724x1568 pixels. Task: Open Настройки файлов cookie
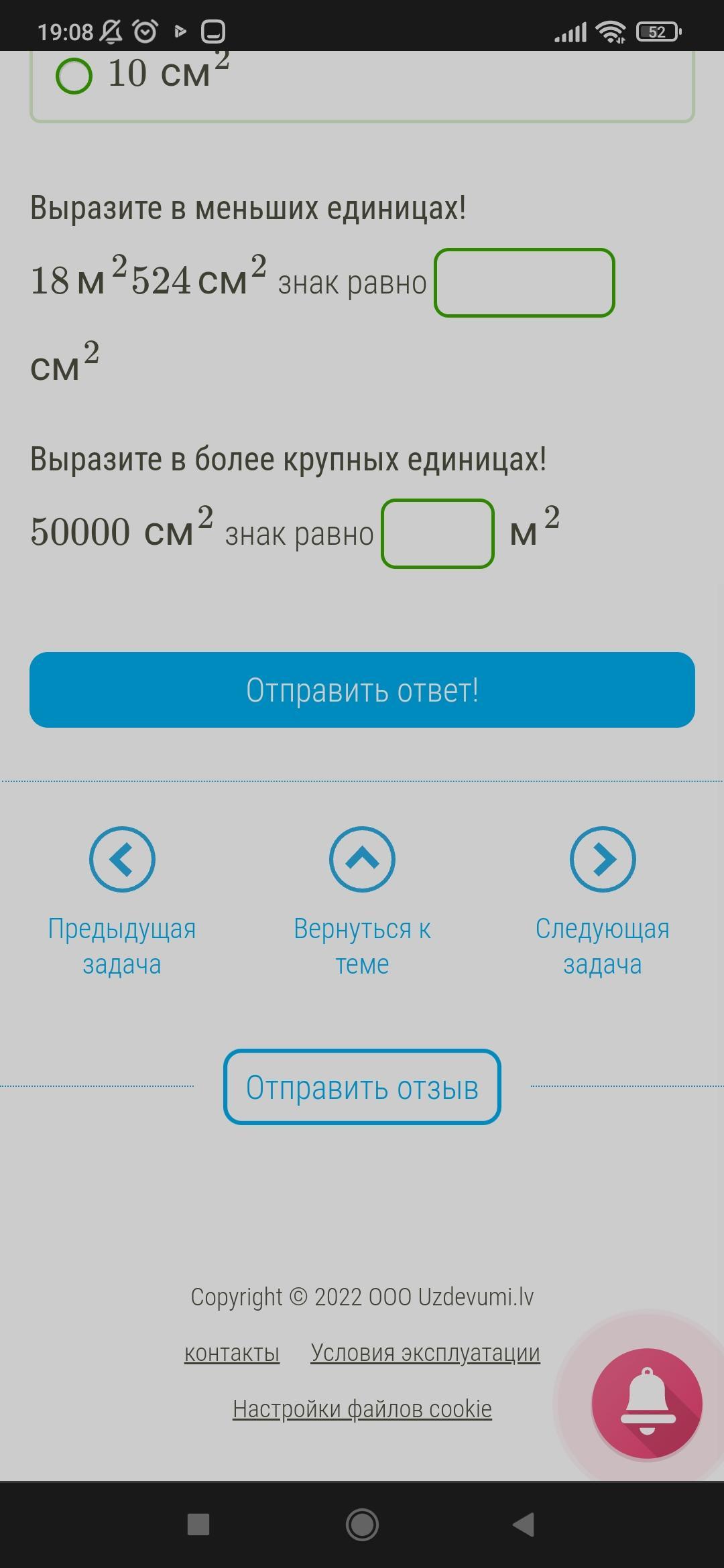(x=362, y=1409)
